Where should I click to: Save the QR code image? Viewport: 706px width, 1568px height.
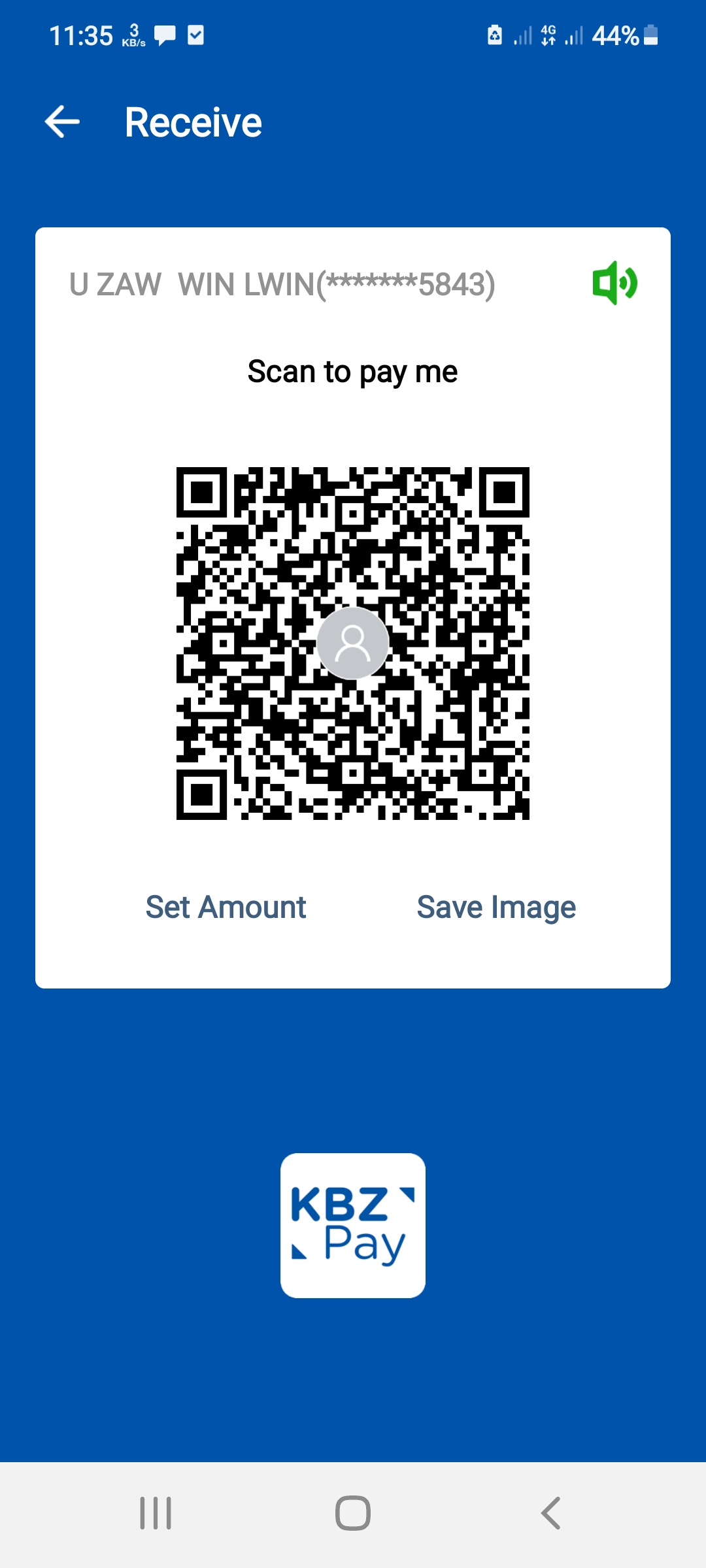[496, 907]
